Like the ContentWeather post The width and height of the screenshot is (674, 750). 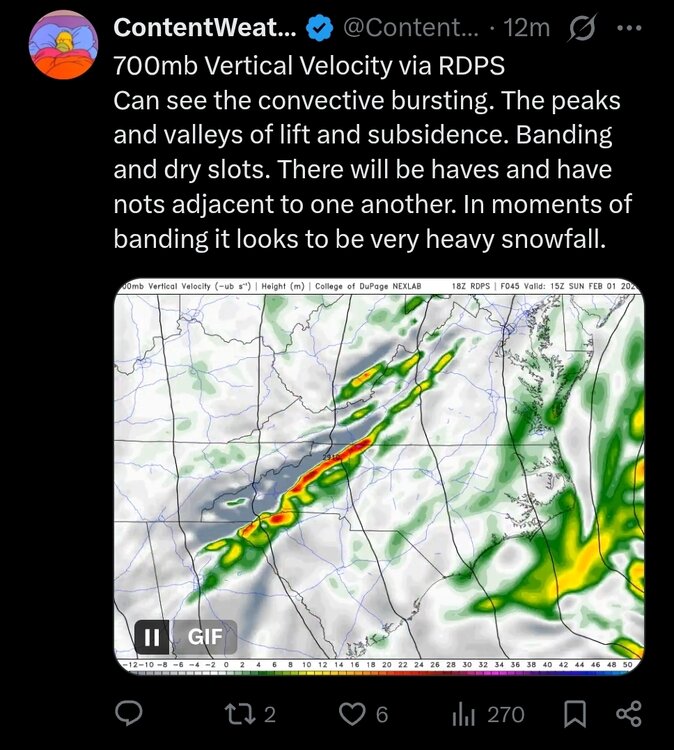click(351, 713)
